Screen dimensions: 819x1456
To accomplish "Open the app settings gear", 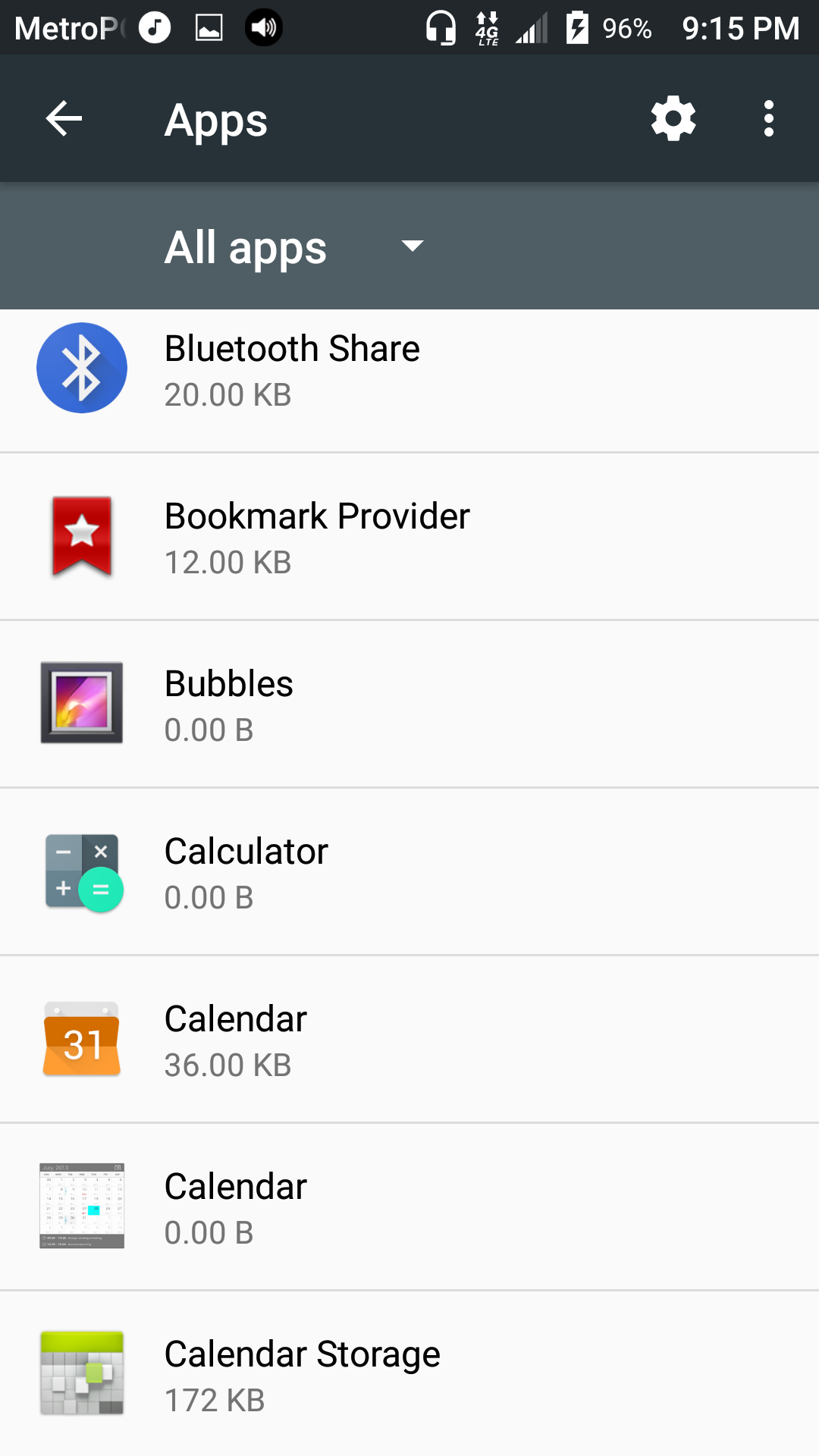I will click(673, 118).
